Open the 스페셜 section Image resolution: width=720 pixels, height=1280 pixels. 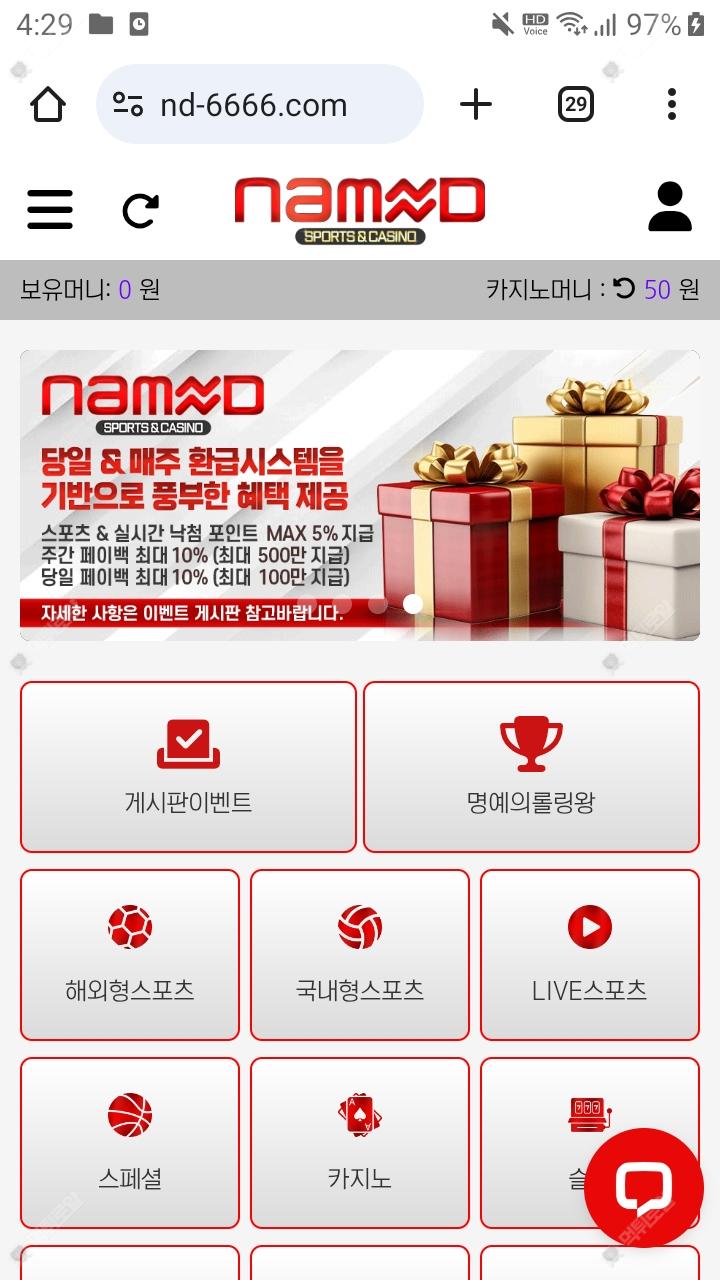[130, 1142]
